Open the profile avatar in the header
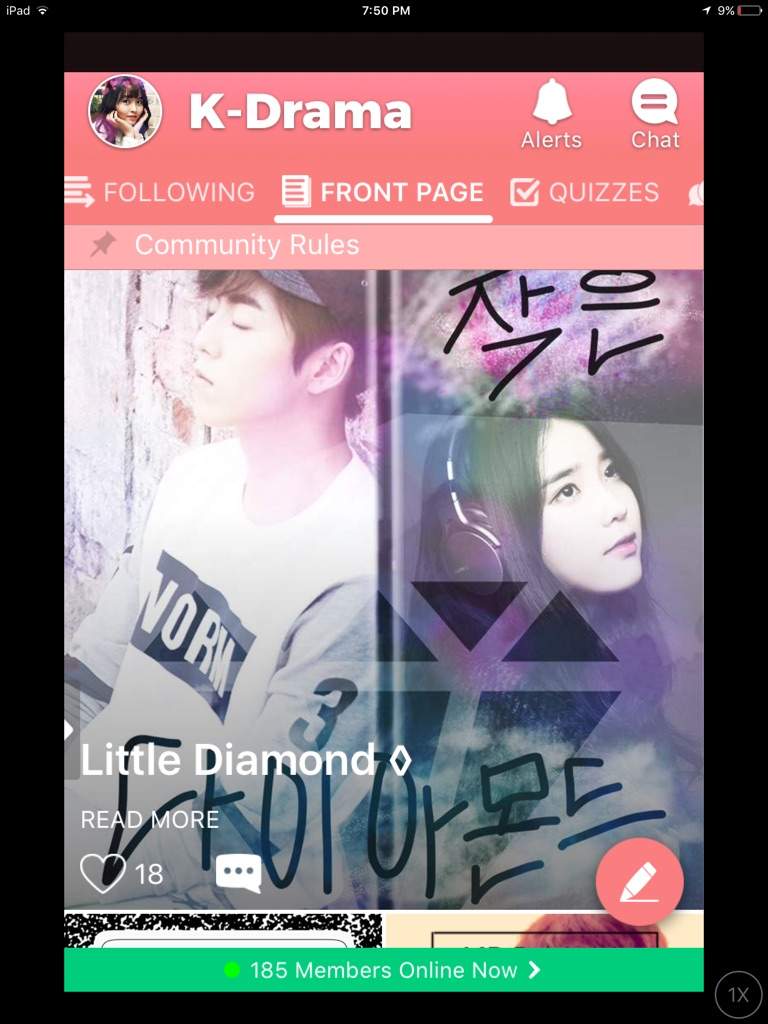Viewport: 768px width, 1024px height. click(x=125, y=112)
